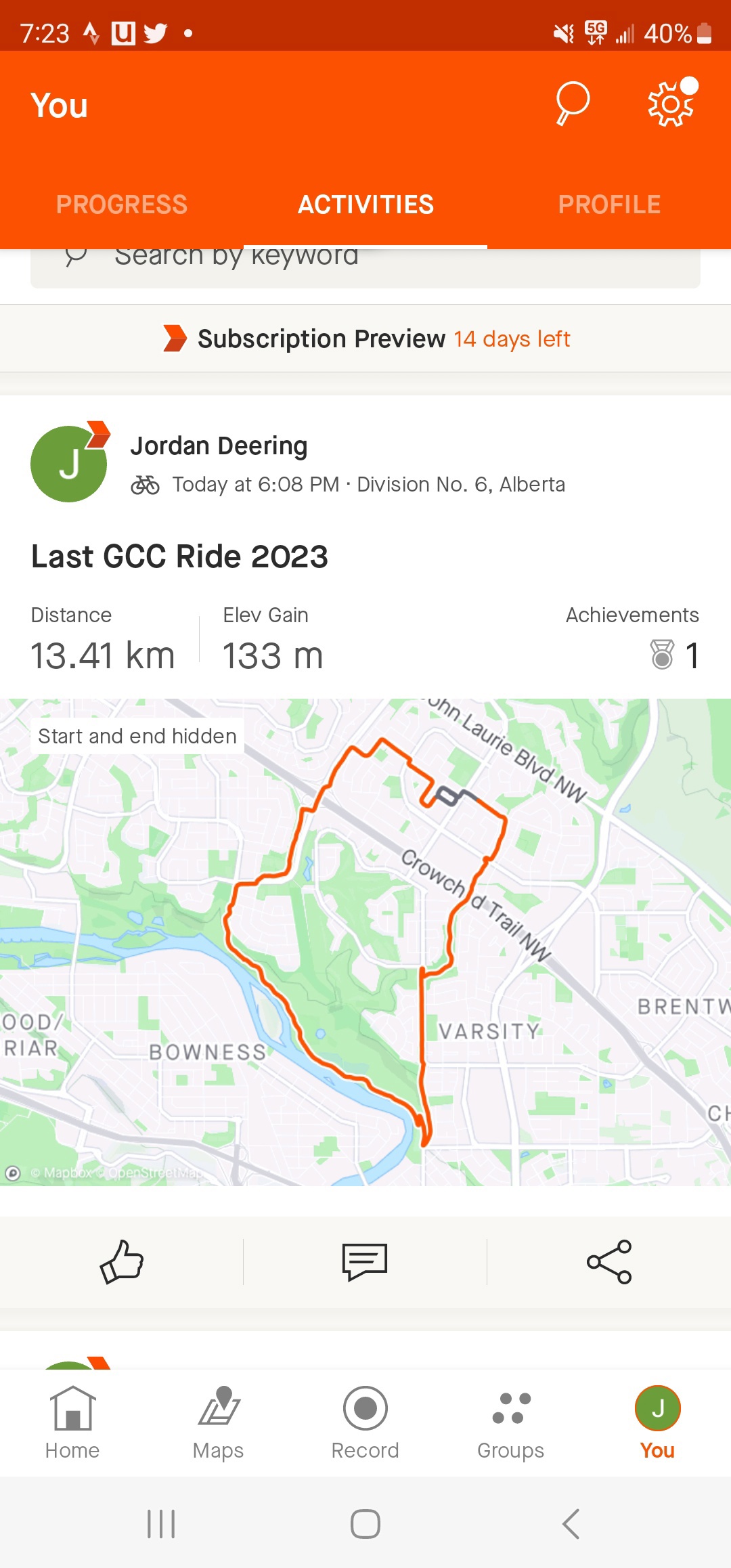Viewport: 731px width, 1568px height.
Task: Open the Last GCC Ride 2023 activity
Action: pyautogui.click(x=179, y=557)
